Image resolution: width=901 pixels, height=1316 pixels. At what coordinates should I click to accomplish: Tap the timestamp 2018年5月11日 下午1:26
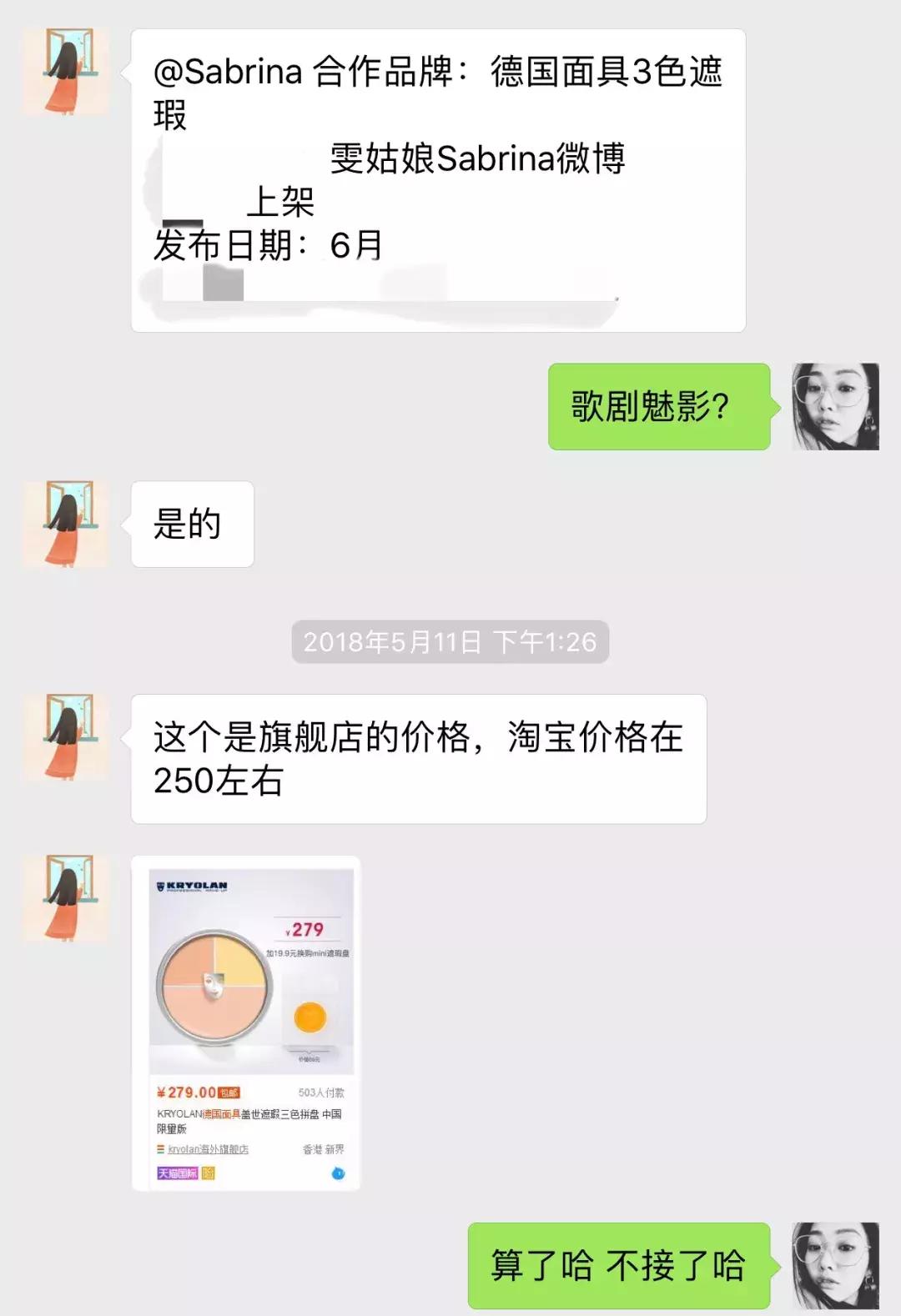pyautogui.click(x=450, y=642)
